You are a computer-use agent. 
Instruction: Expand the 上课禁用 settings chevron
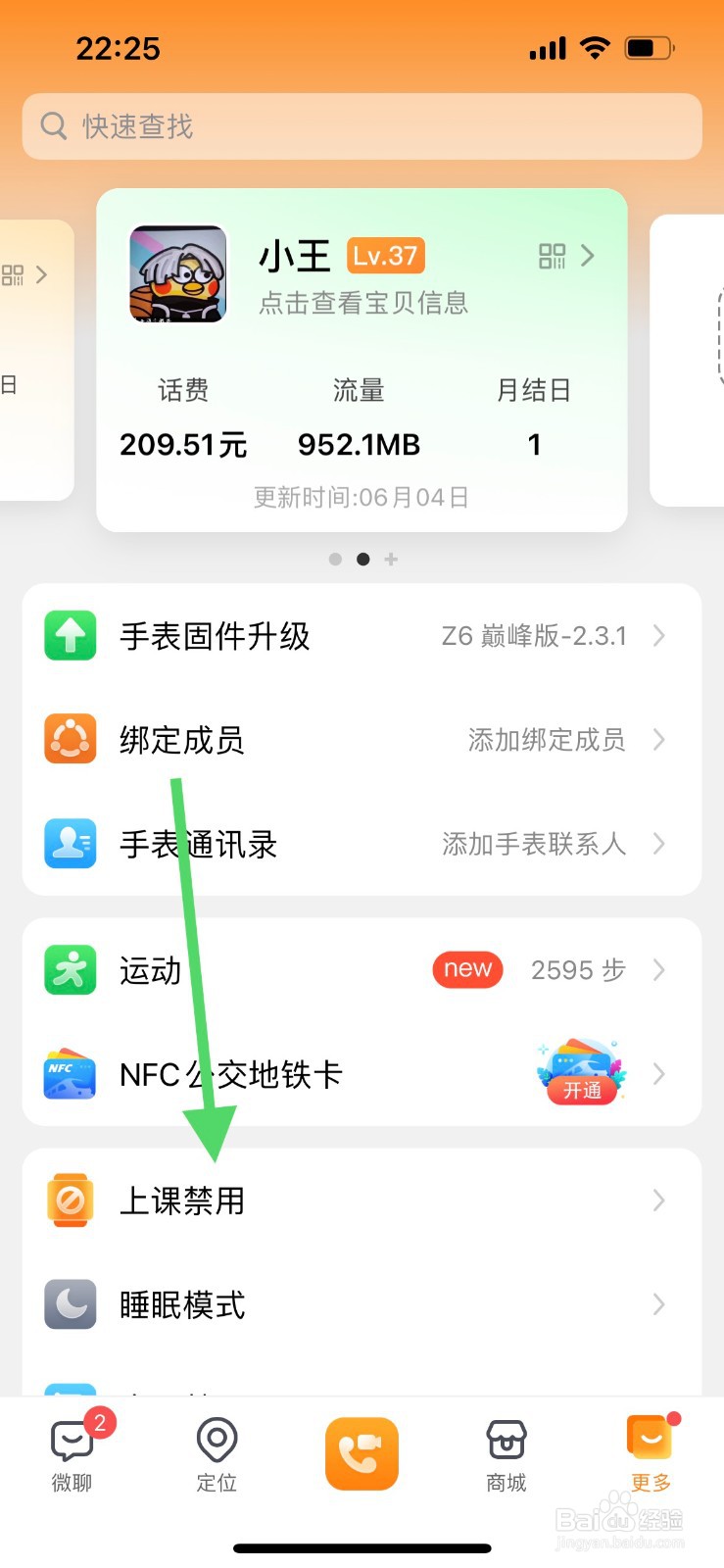pos(657,1200)
